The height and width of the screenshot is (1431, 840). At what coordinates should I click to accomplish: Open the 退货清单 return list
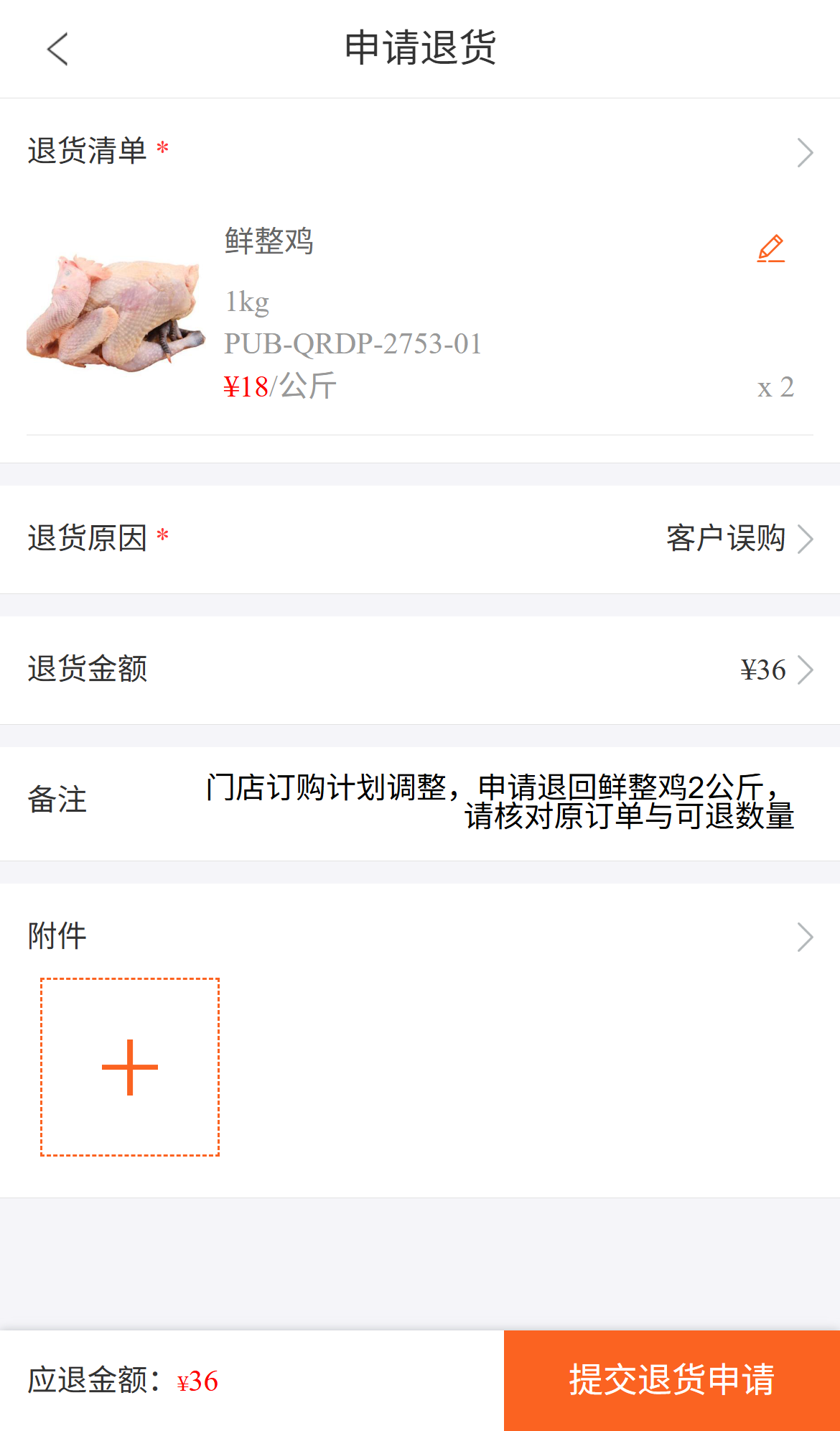tap(420, 152)
